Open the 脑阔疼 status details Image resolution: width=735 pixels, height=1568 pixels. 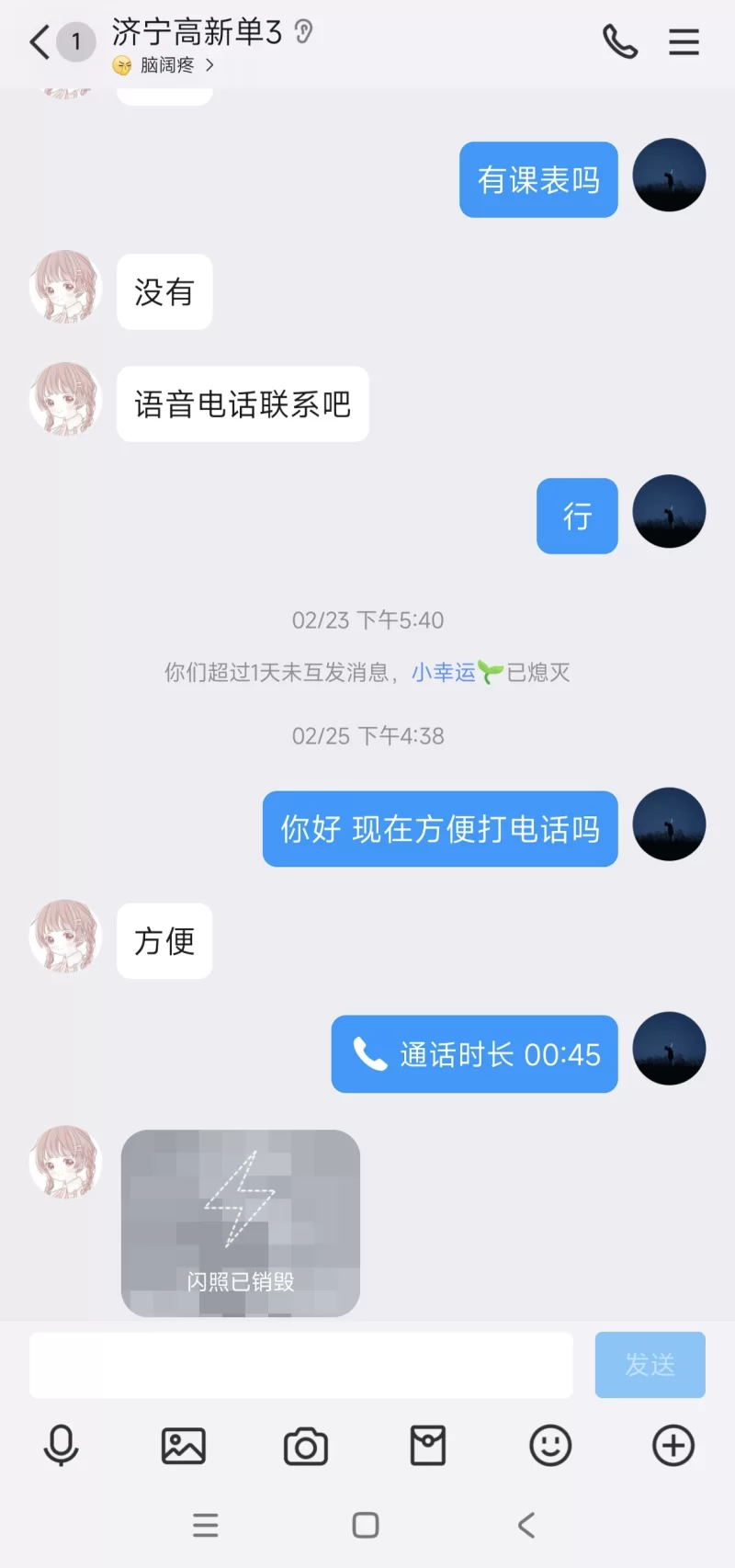(167, 65)
